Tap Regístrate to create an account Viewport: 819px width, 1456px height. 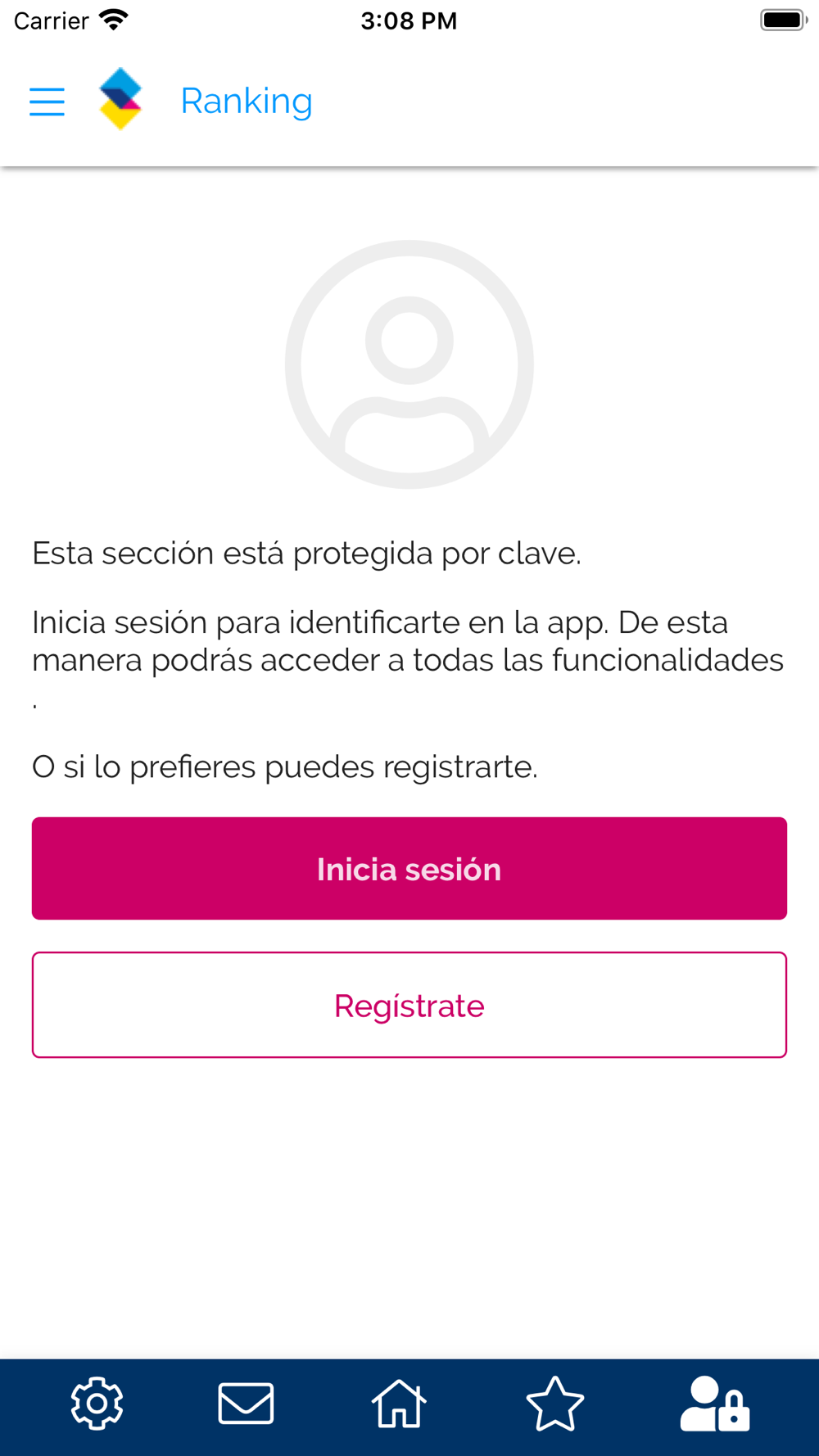[409, 1005]
